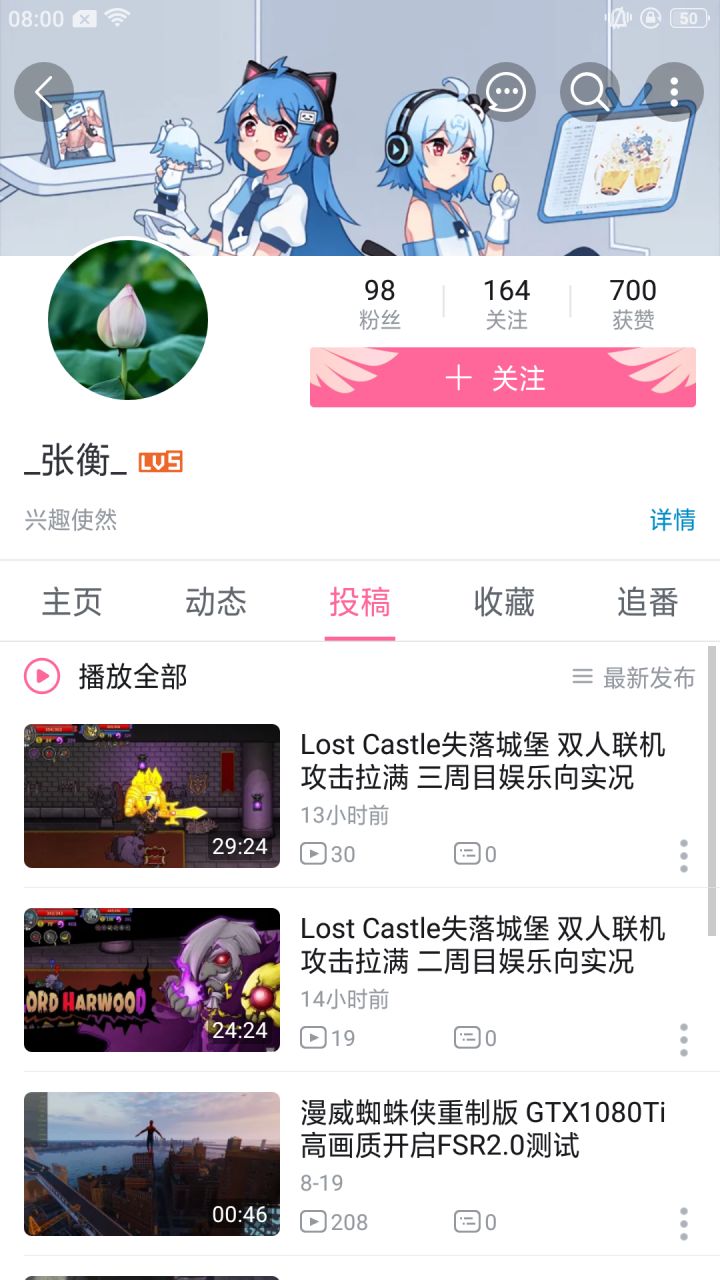
Task: Click the 粉丝 follower count
Action: (x=377, y=302)
